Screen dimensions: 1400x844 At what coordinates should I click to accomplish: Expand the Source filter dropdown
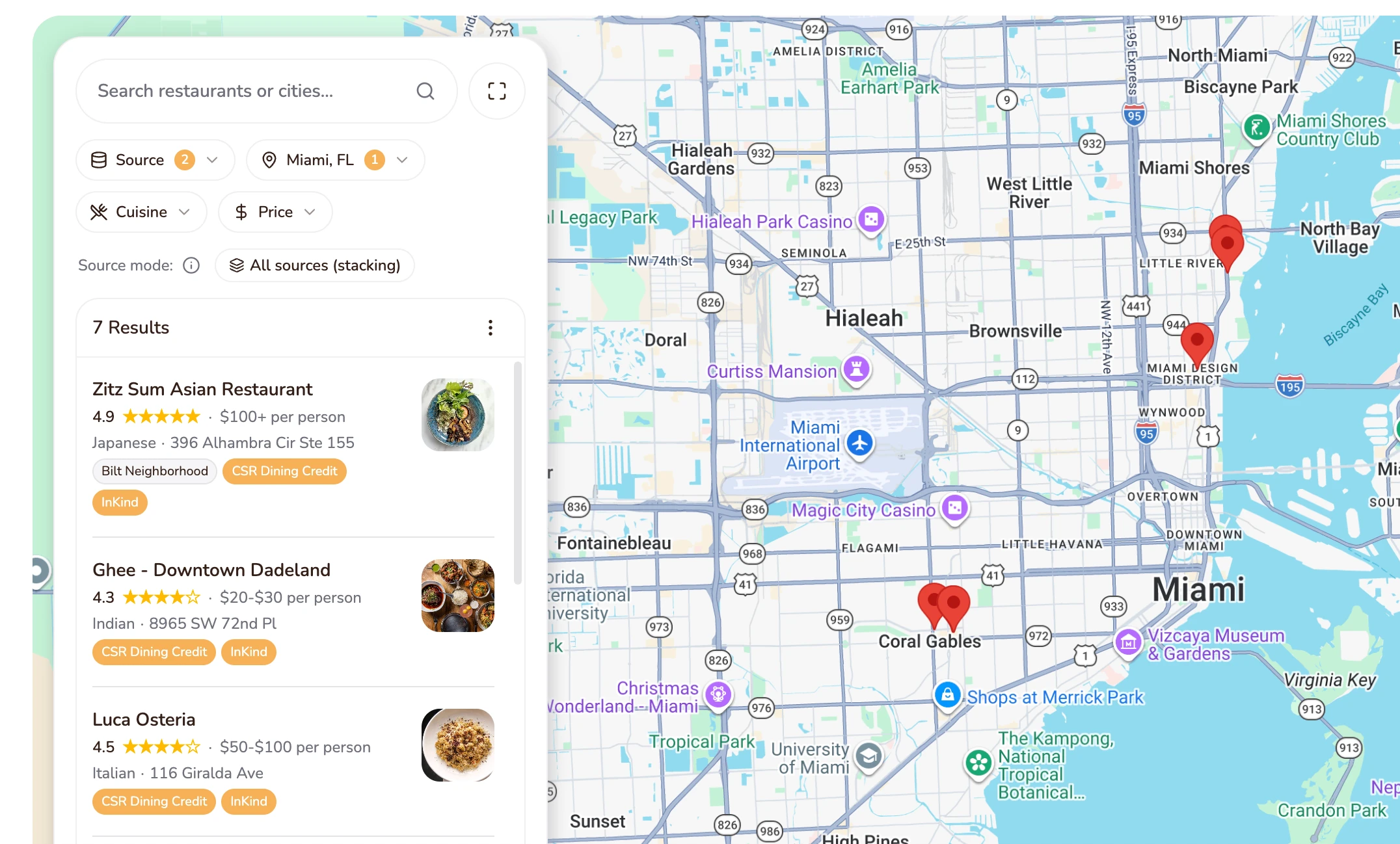click(155, 160)
